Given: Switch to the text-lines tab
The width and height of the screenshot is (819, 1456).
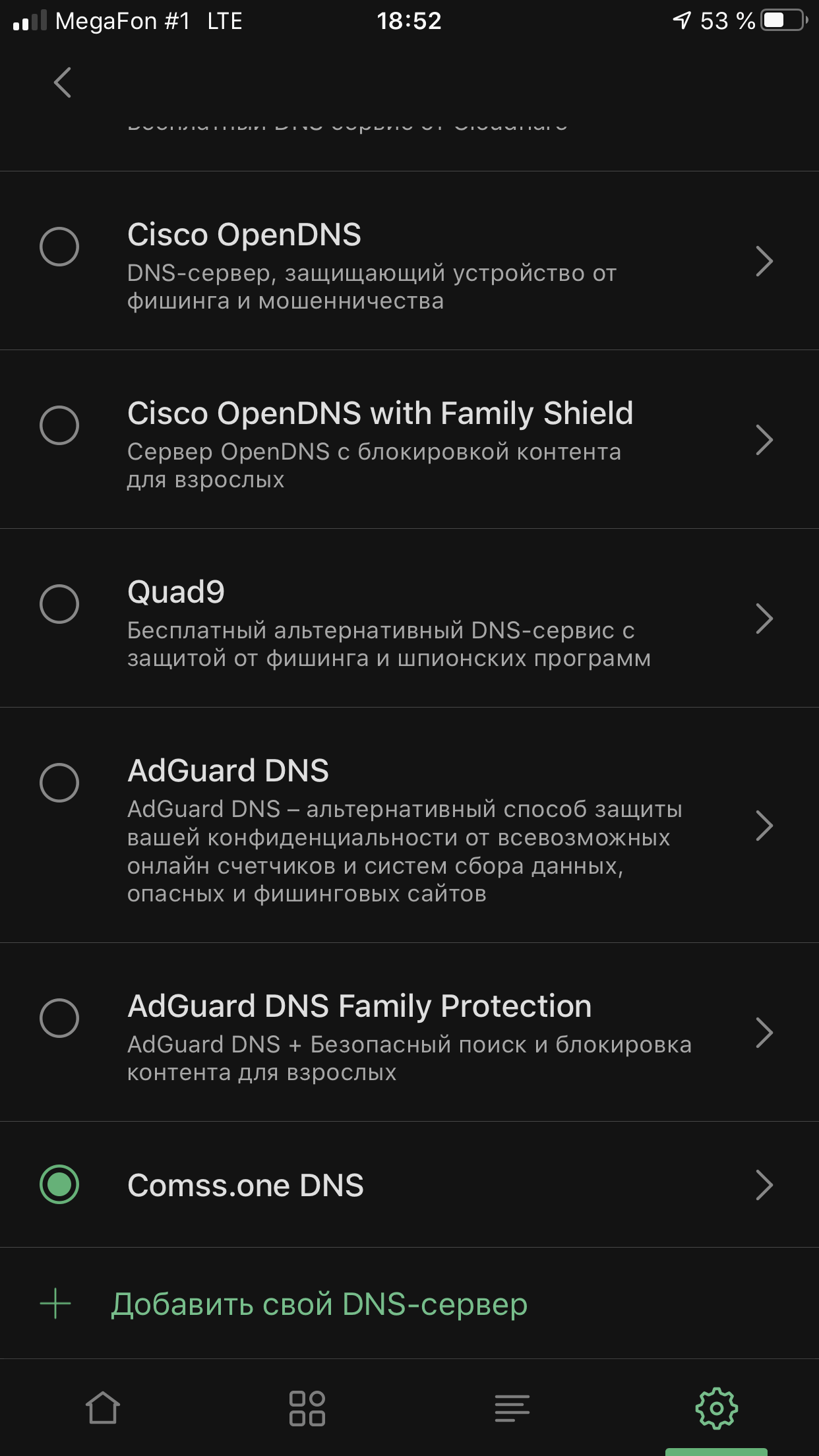Looking at the screenshot, I should coord(512,1408).
